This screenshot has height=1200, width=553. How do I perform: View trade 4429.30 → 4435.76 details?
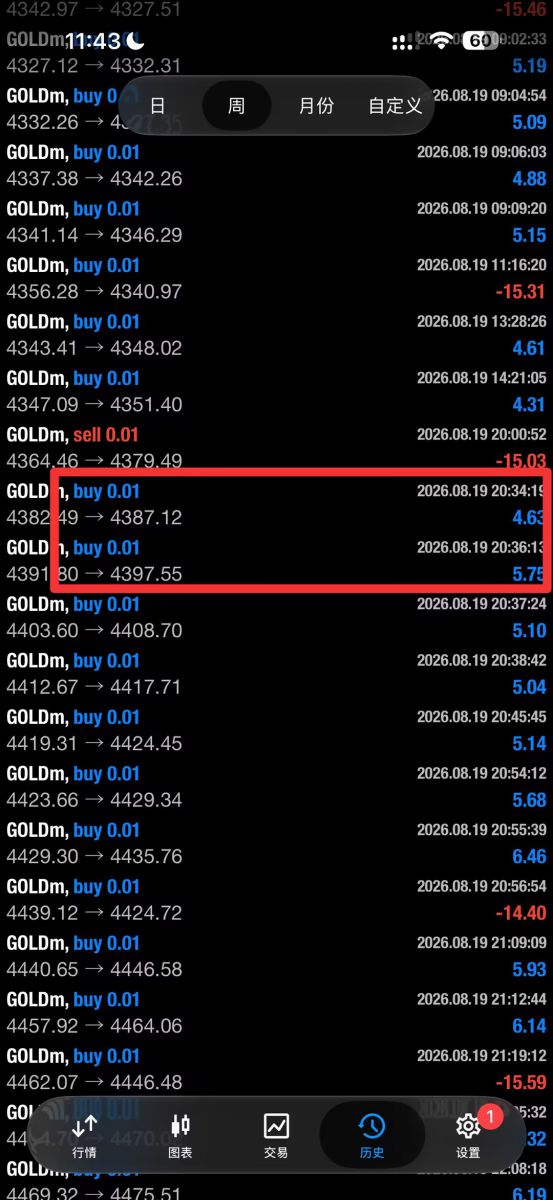coord(276,843)
